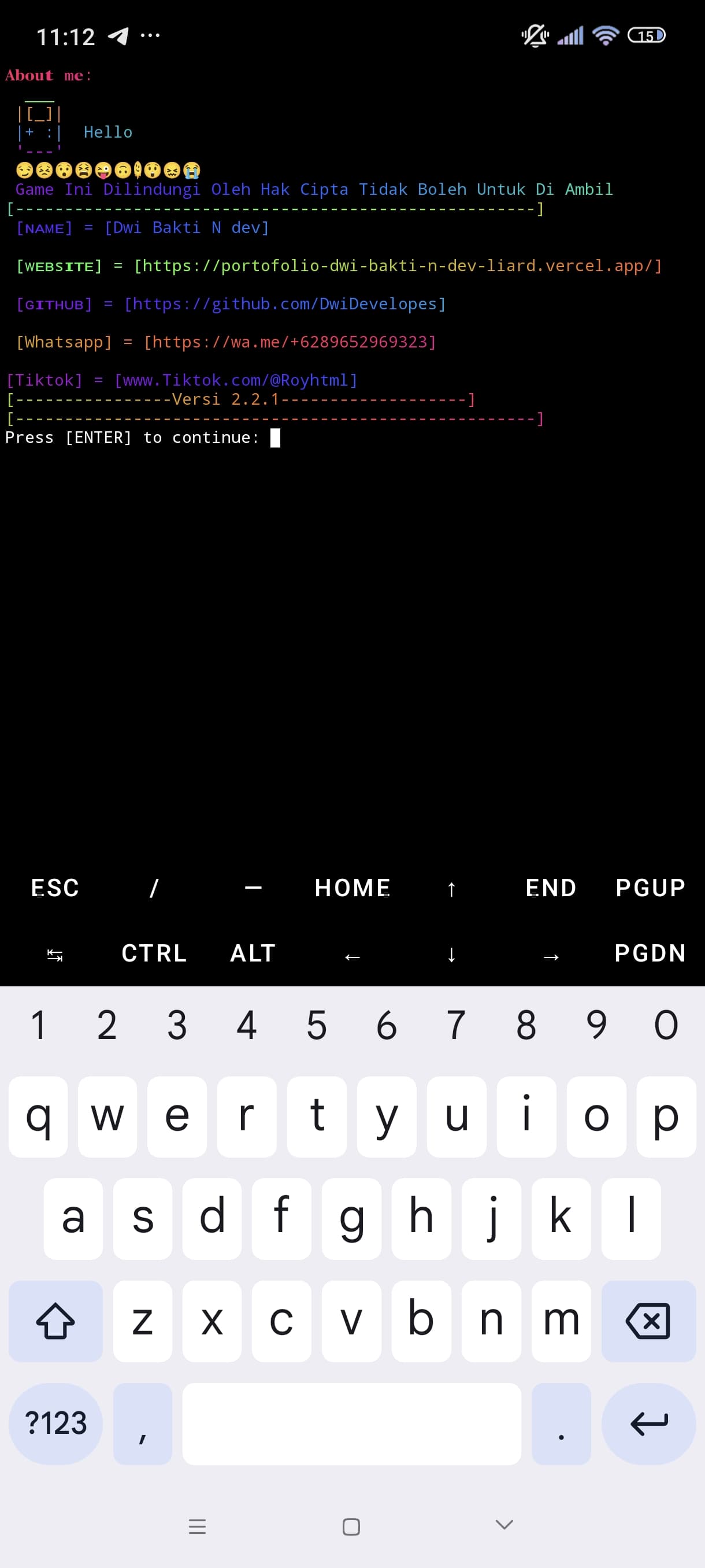Tap the ESC key in extra keys row
Screen dimensions: 705x1568
(55, 888)
